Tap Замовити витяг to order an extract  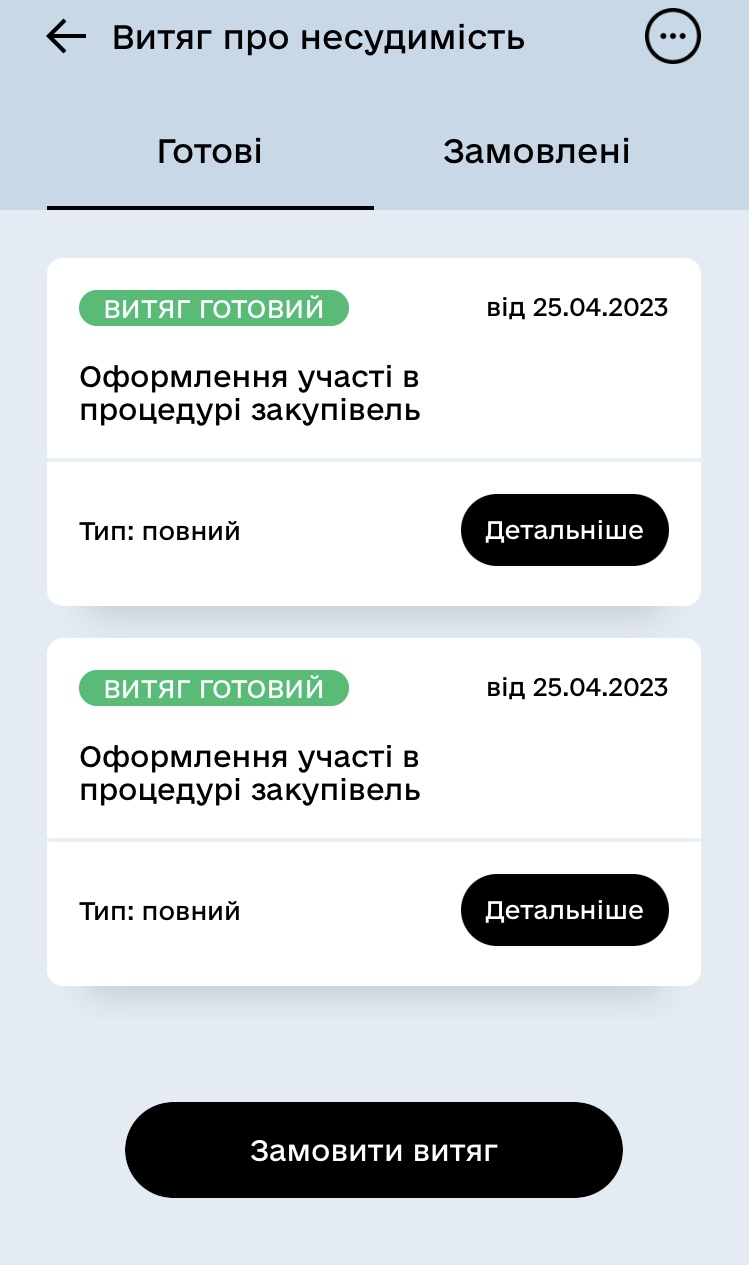[374, 1150]
